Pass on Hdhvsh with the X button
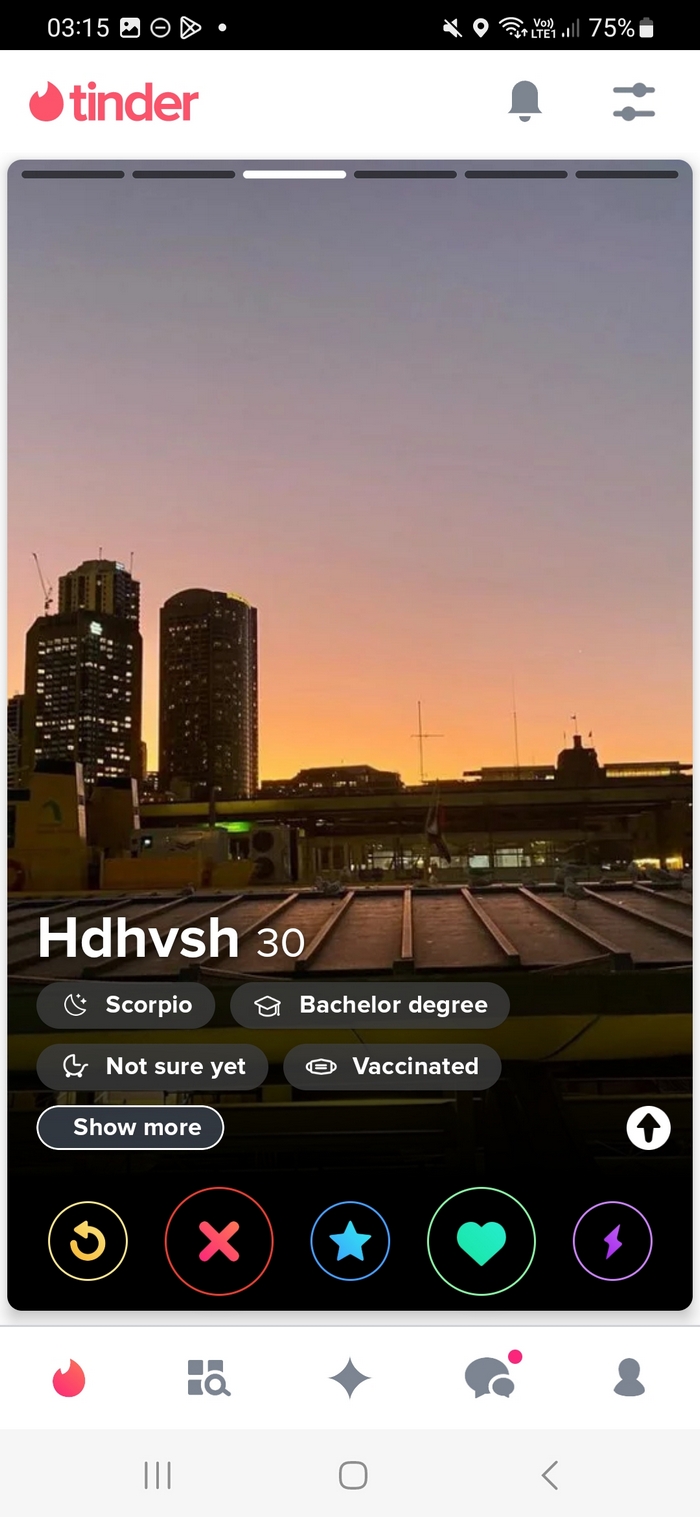The height and width of the screenshot is (1517, 700). (219, 1241)
